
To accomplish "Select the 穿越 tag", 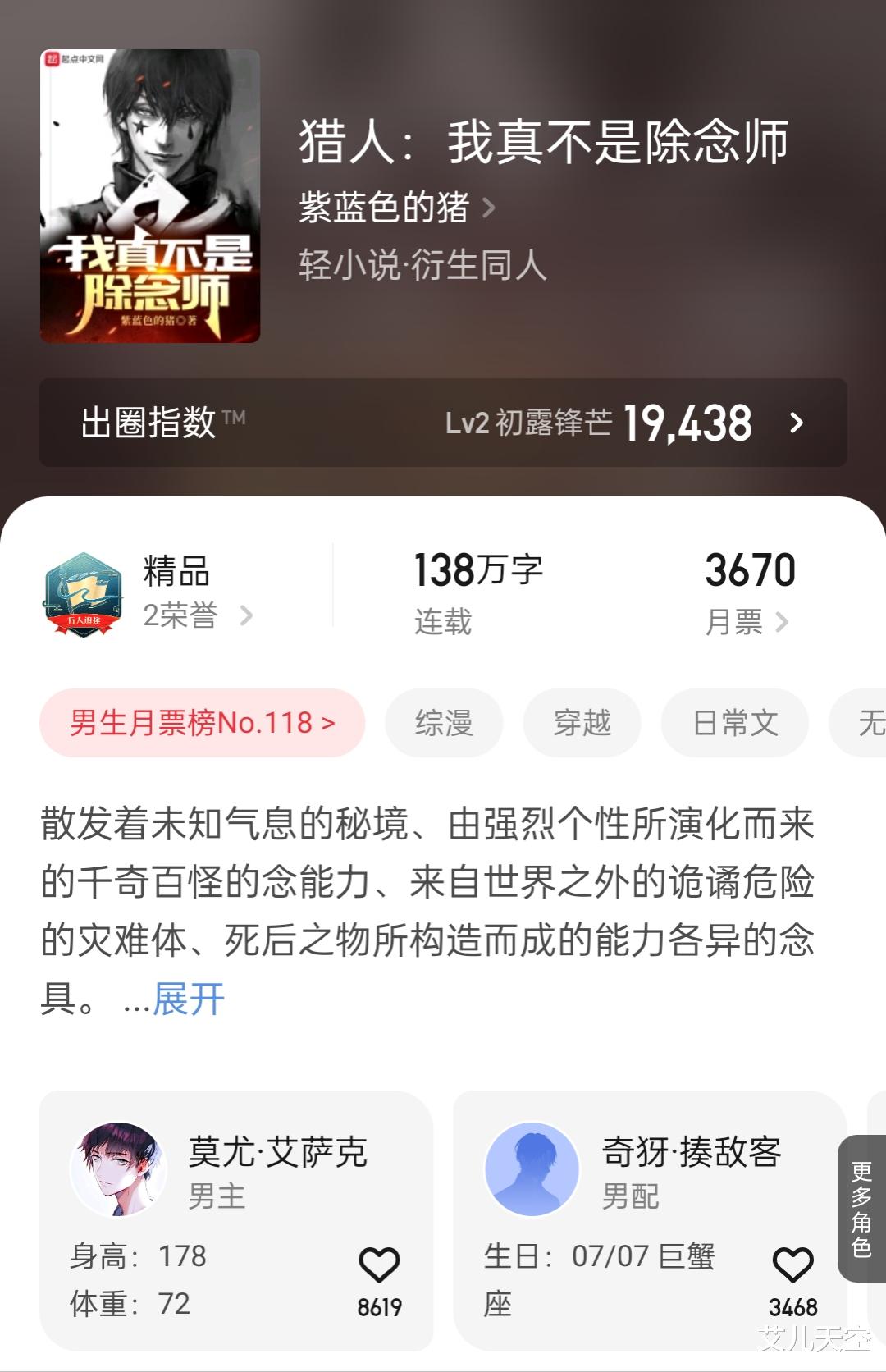I will point(580,722).
